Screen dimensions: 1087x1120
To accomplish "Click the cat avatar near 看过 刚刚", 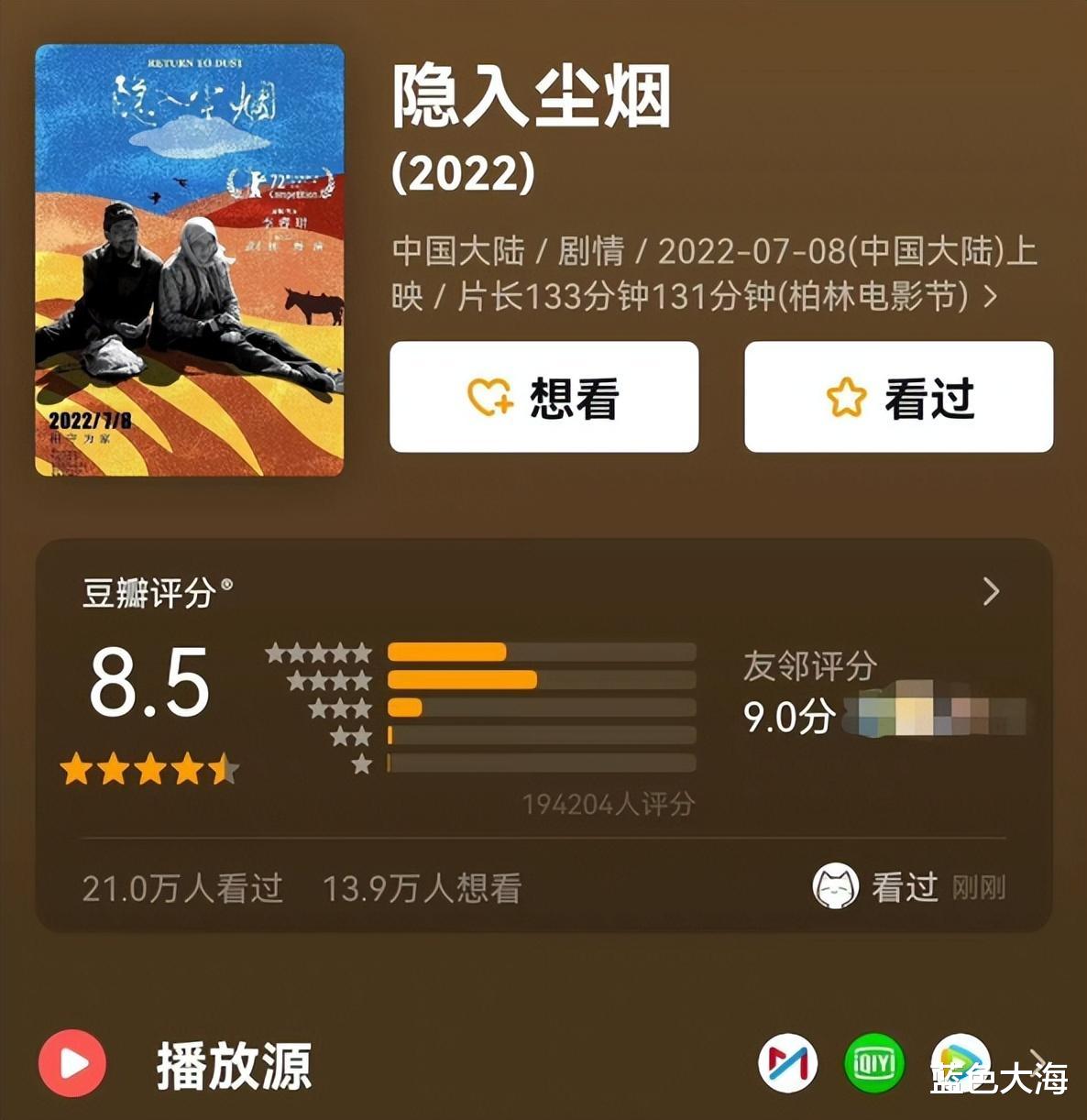I will [x=838, y=886].
